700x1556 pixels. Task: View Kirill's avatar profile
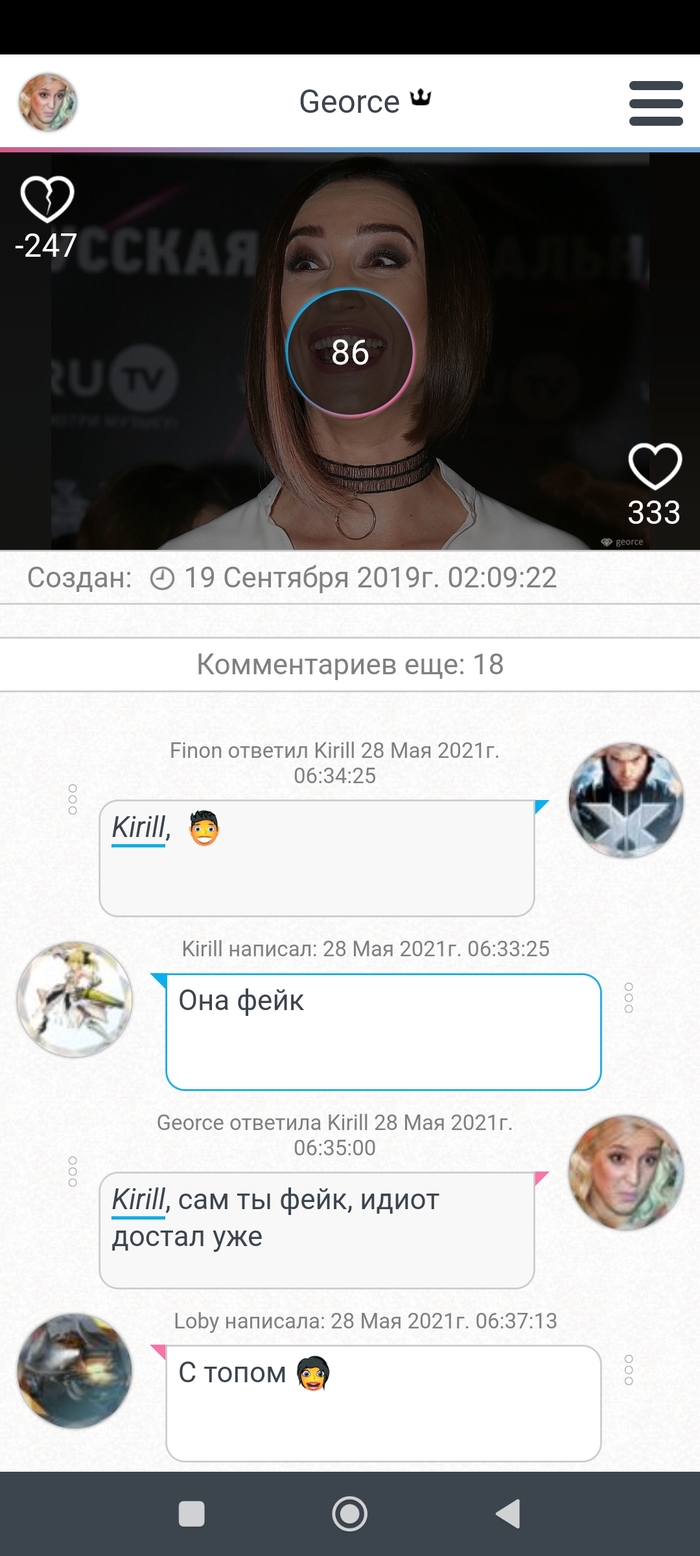(x=75, y=999)
